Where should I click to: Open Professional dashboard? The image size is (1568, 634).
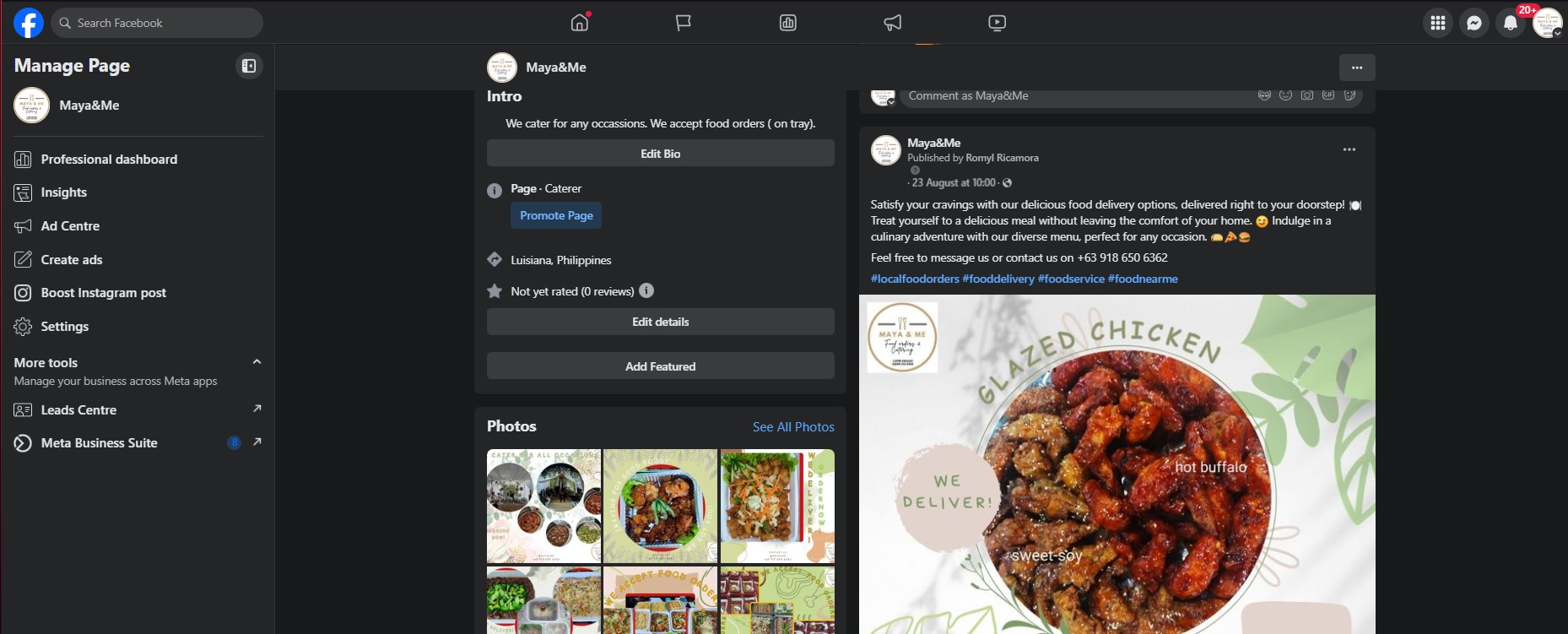(109, 160)
